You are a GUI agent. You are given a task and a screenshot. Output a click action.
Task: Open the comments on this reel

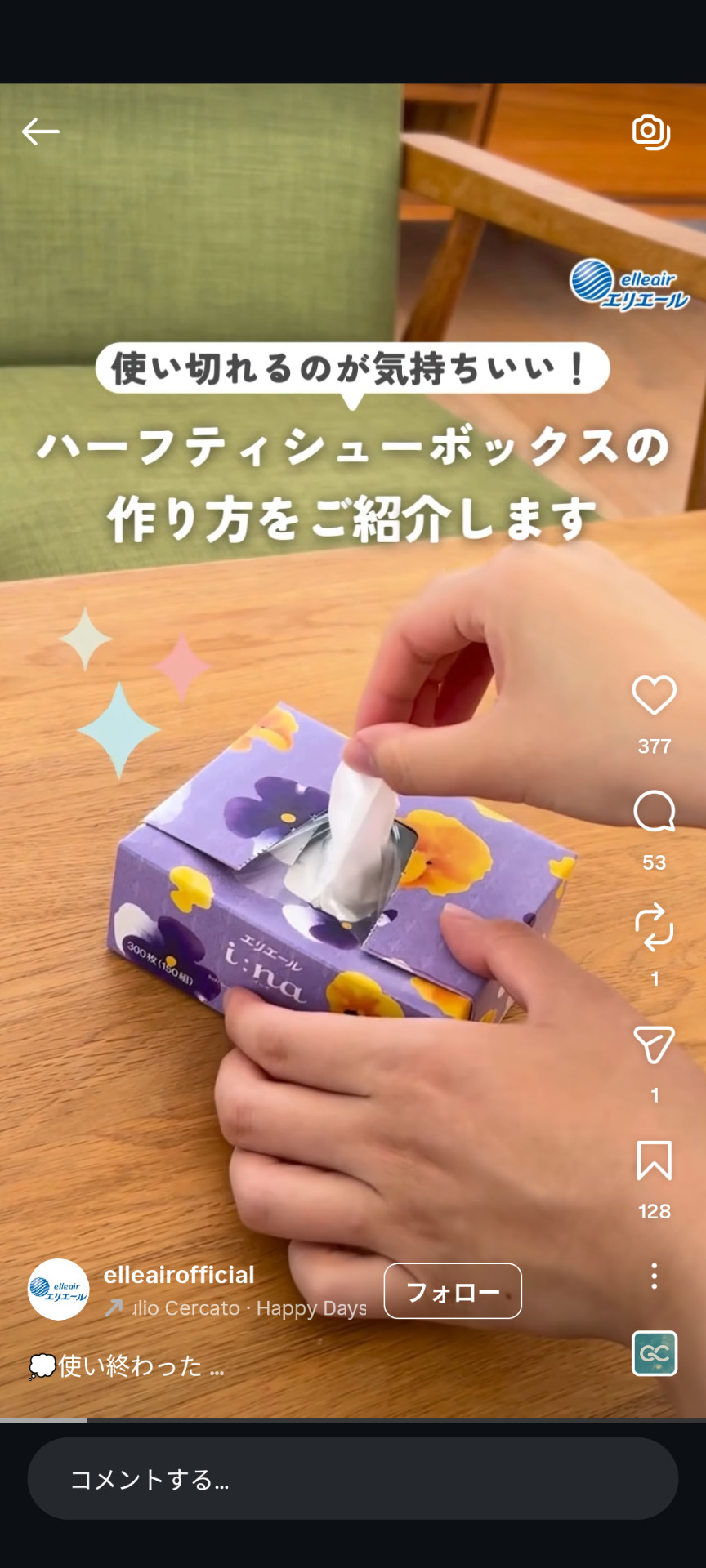point(654,812)
